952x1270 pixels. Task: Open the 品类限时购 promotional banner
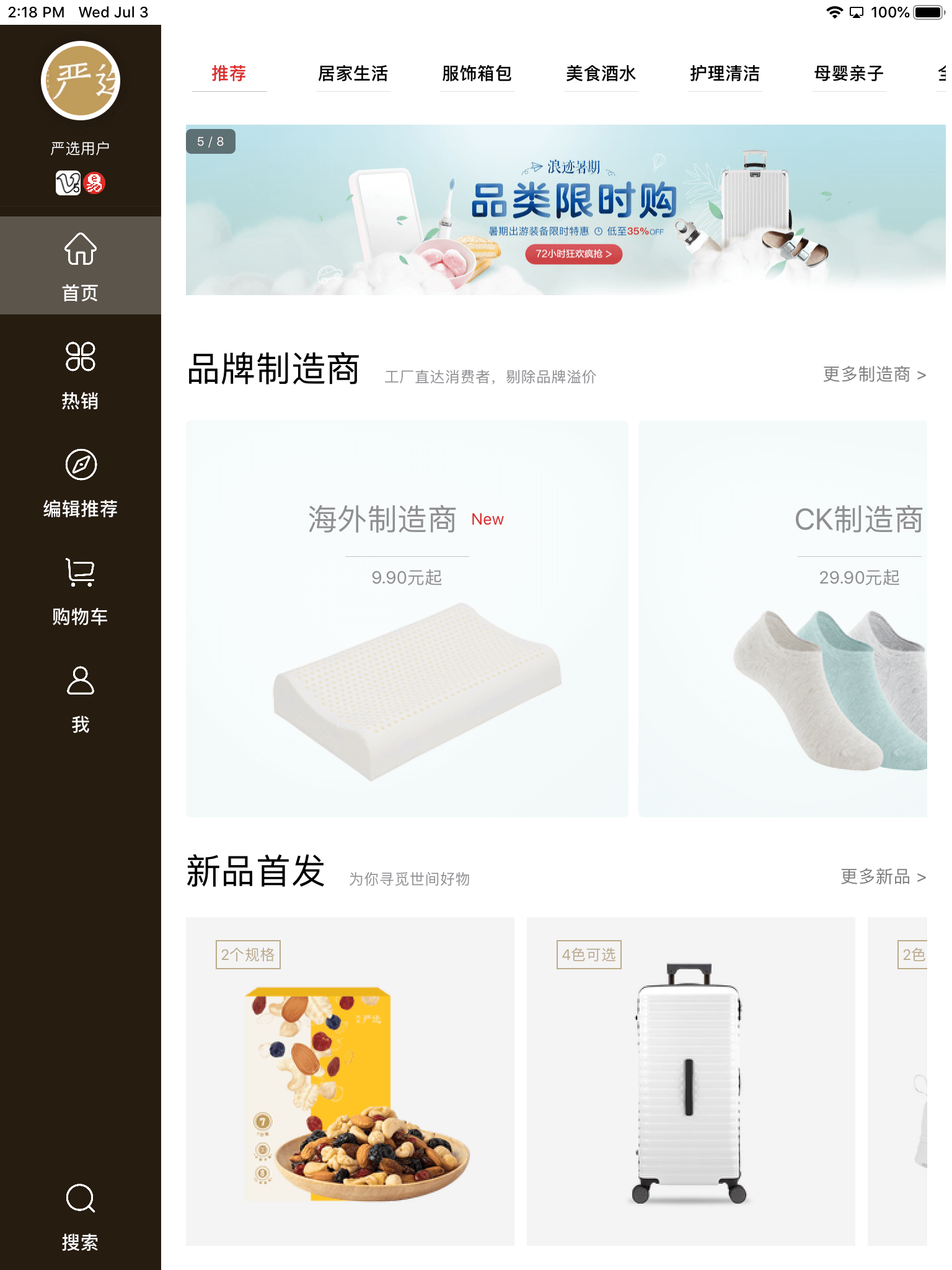(565, 210)
